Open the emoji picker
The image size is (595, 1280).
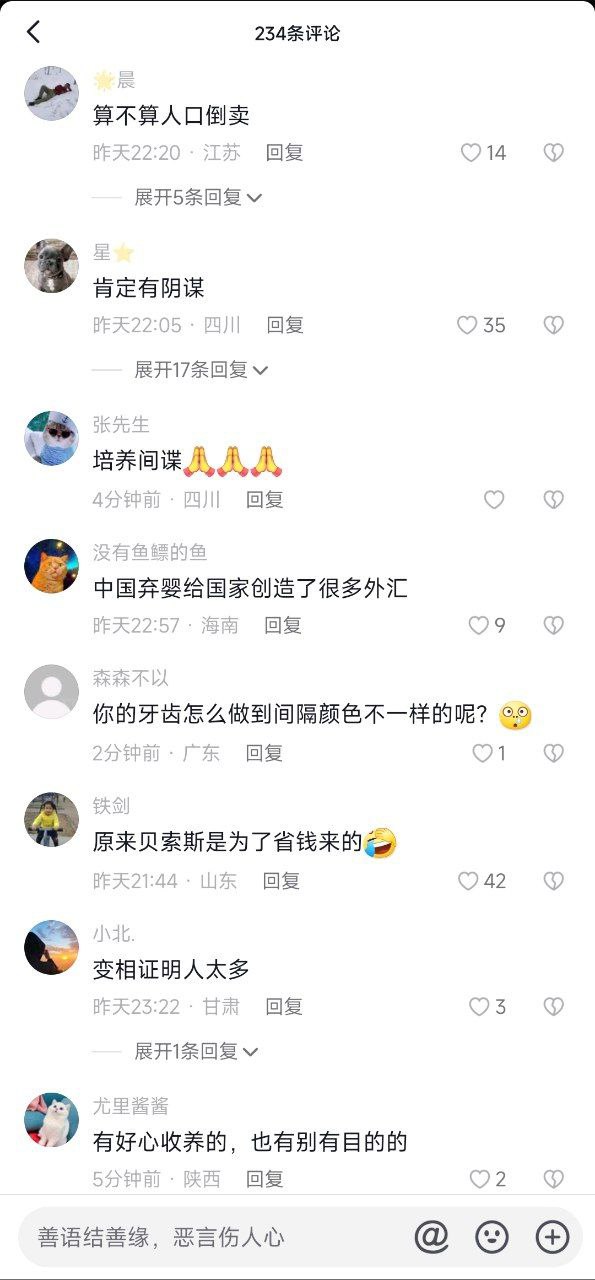click(x=491, y=1237)
